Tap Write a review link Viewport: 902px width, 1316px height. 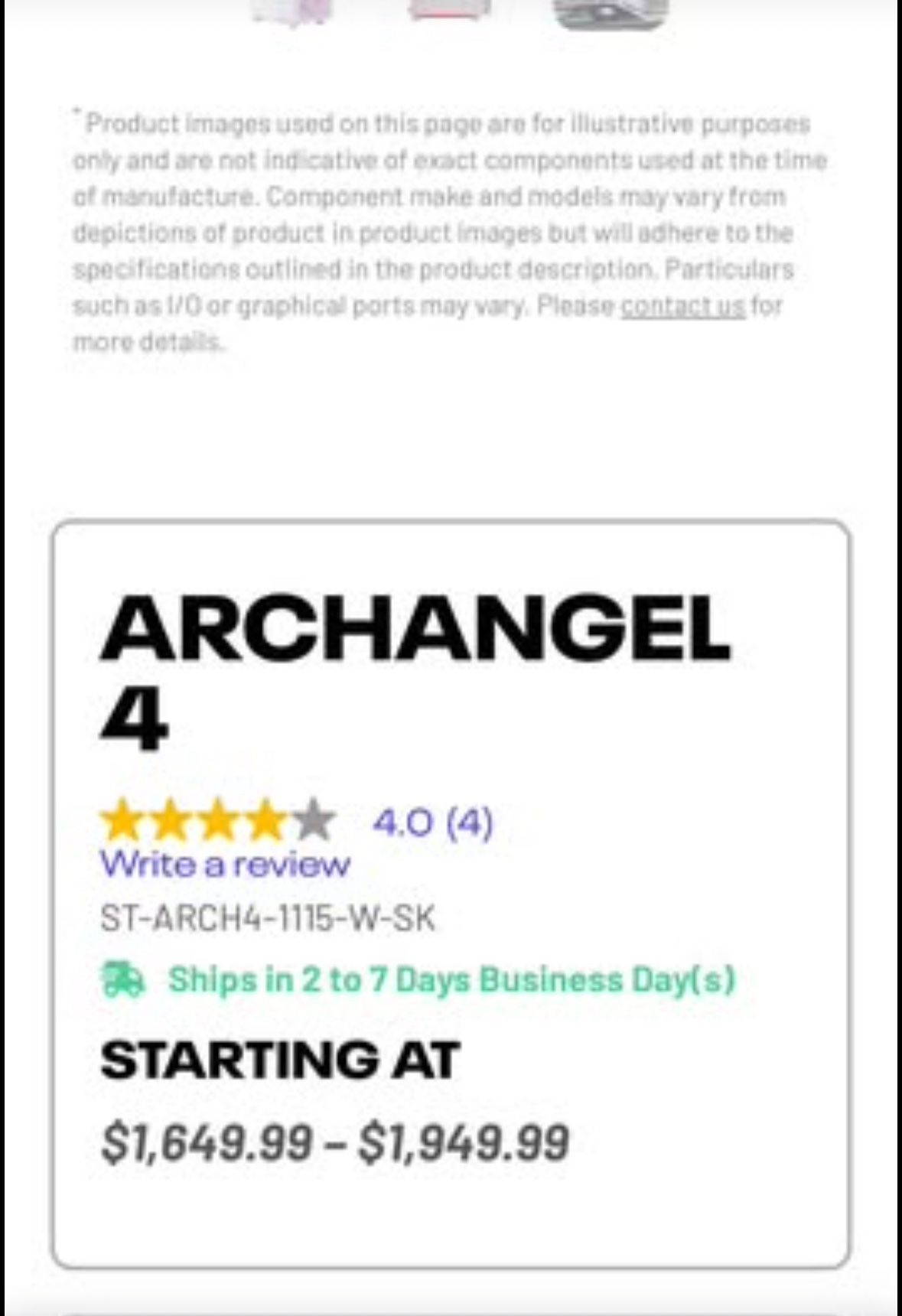(225, 865)
